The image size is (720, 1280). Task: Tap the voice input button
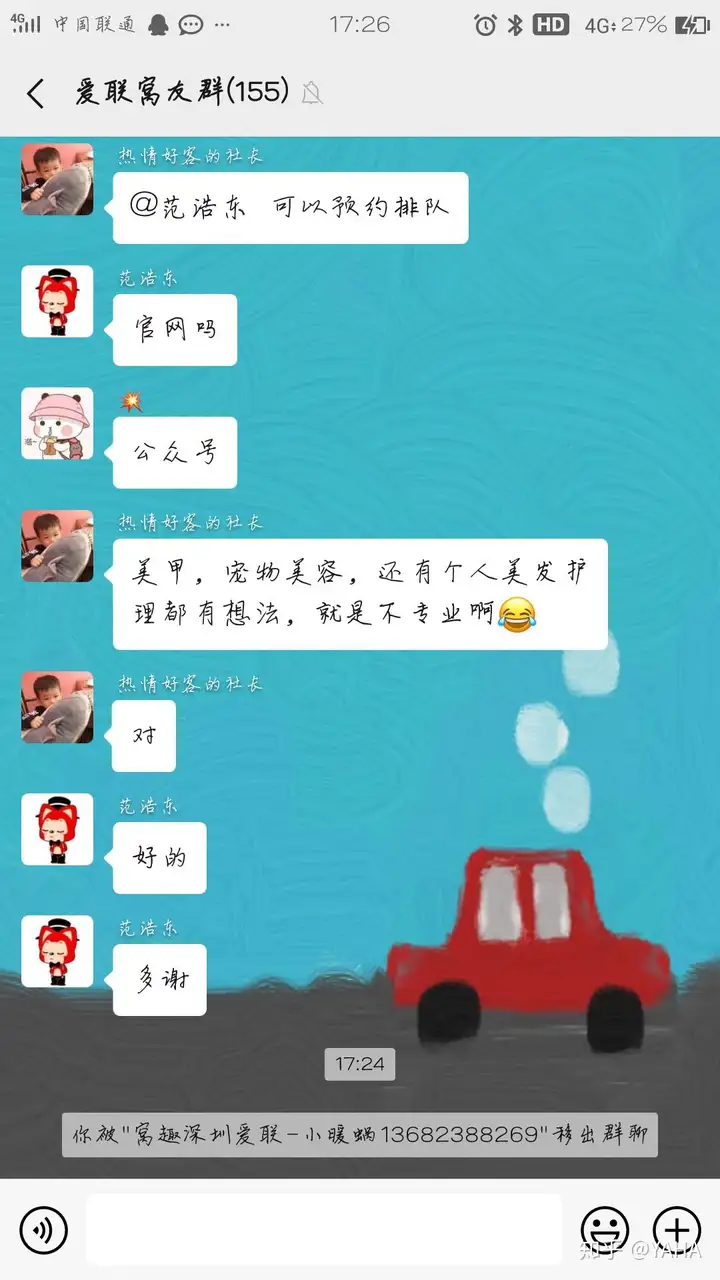pyautogui.click(x=43, y=1229)
